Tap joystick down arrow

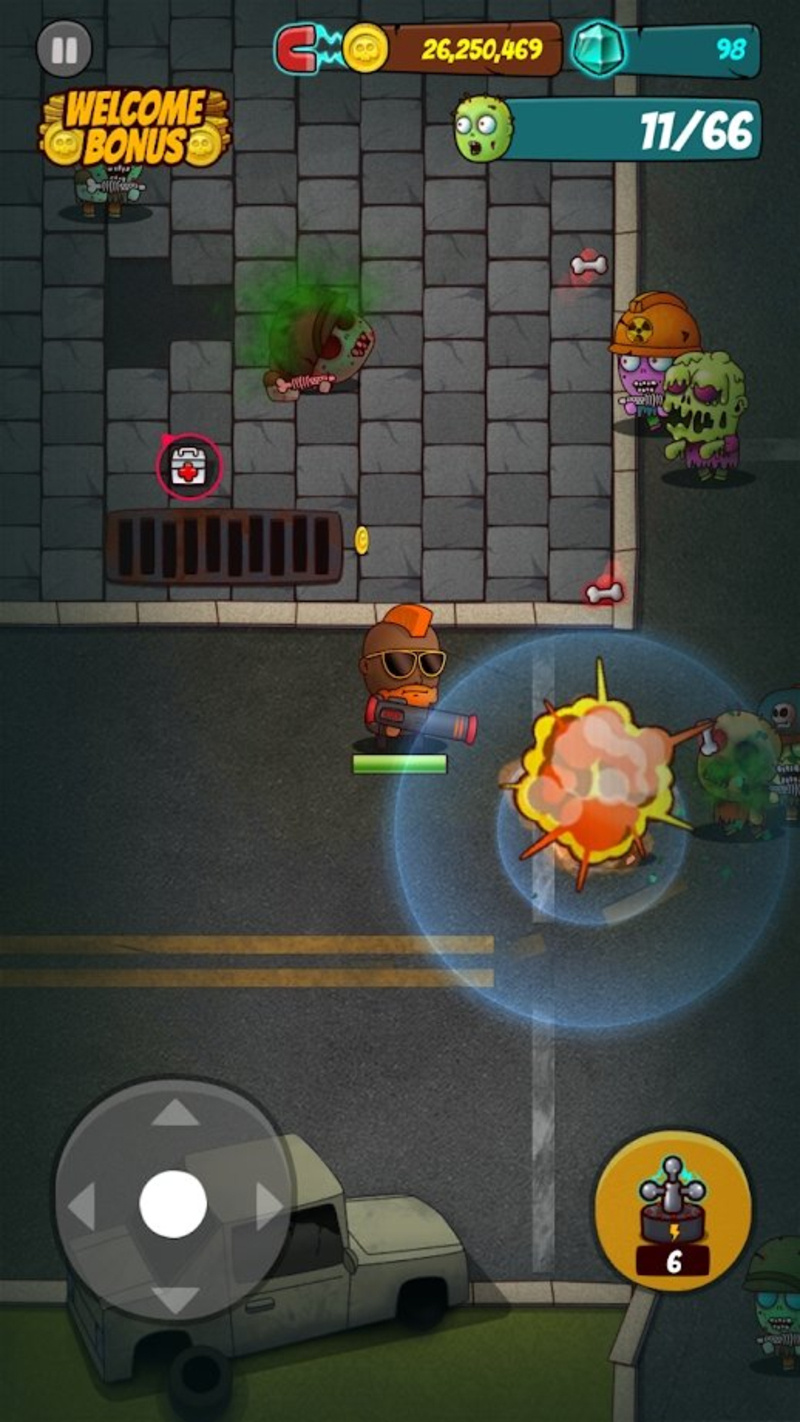pos(175,1299)
